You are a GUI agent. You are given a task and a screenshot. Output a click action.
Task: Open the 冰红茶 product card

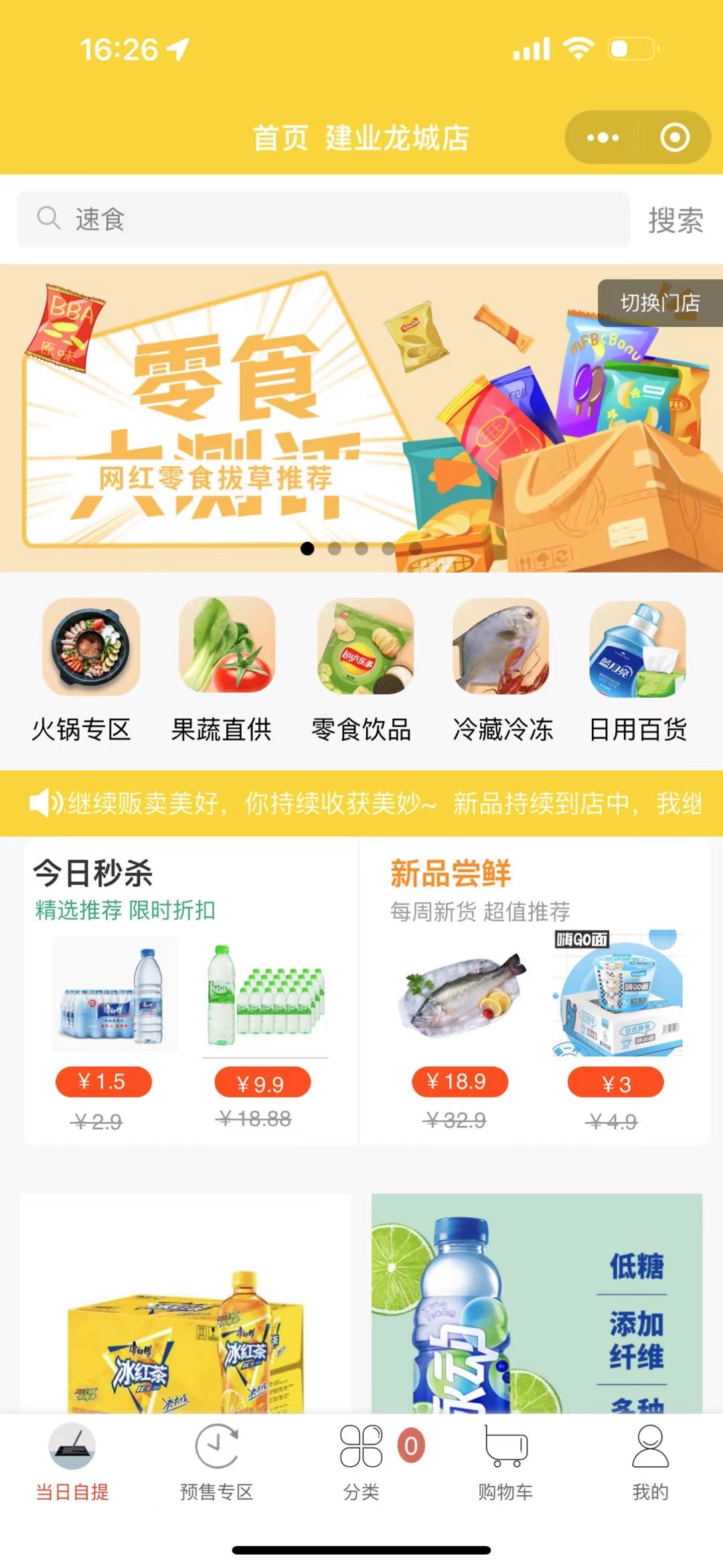click(186, 1303)
